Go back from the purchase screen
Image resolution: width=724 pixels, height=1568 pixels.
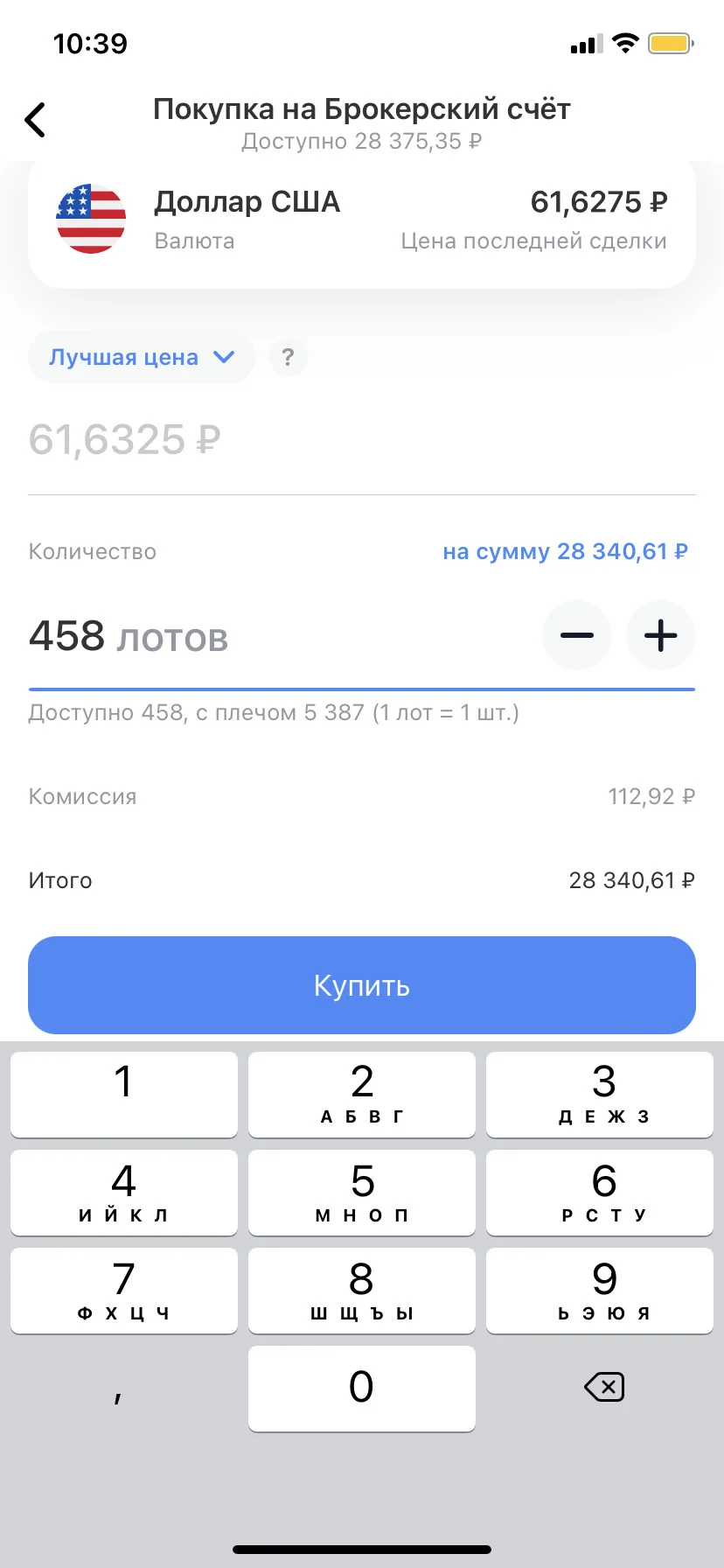[35, 120]
